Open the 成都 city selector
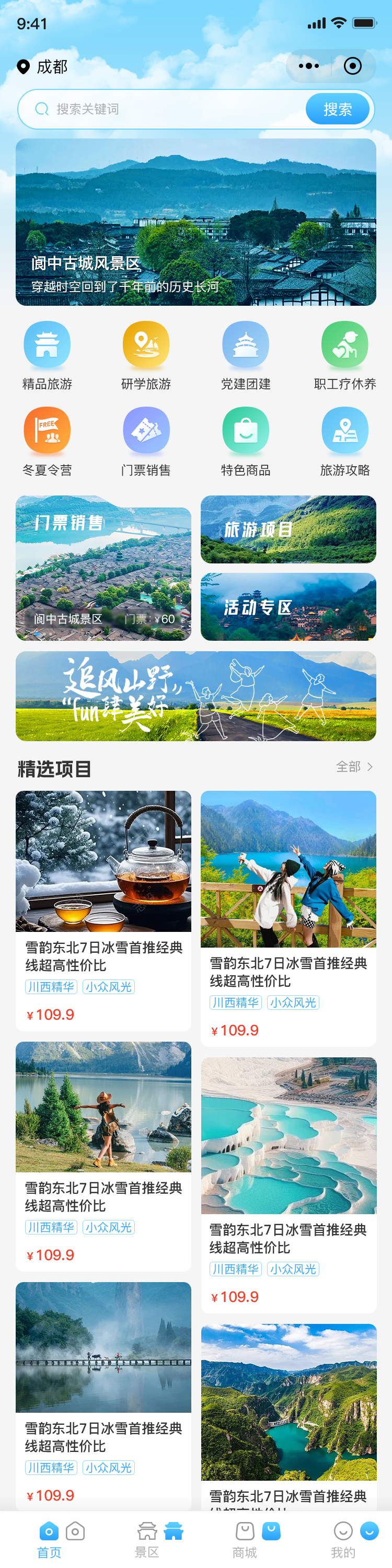The height and width of the screenshot is (1568, 392). [43, 66]
